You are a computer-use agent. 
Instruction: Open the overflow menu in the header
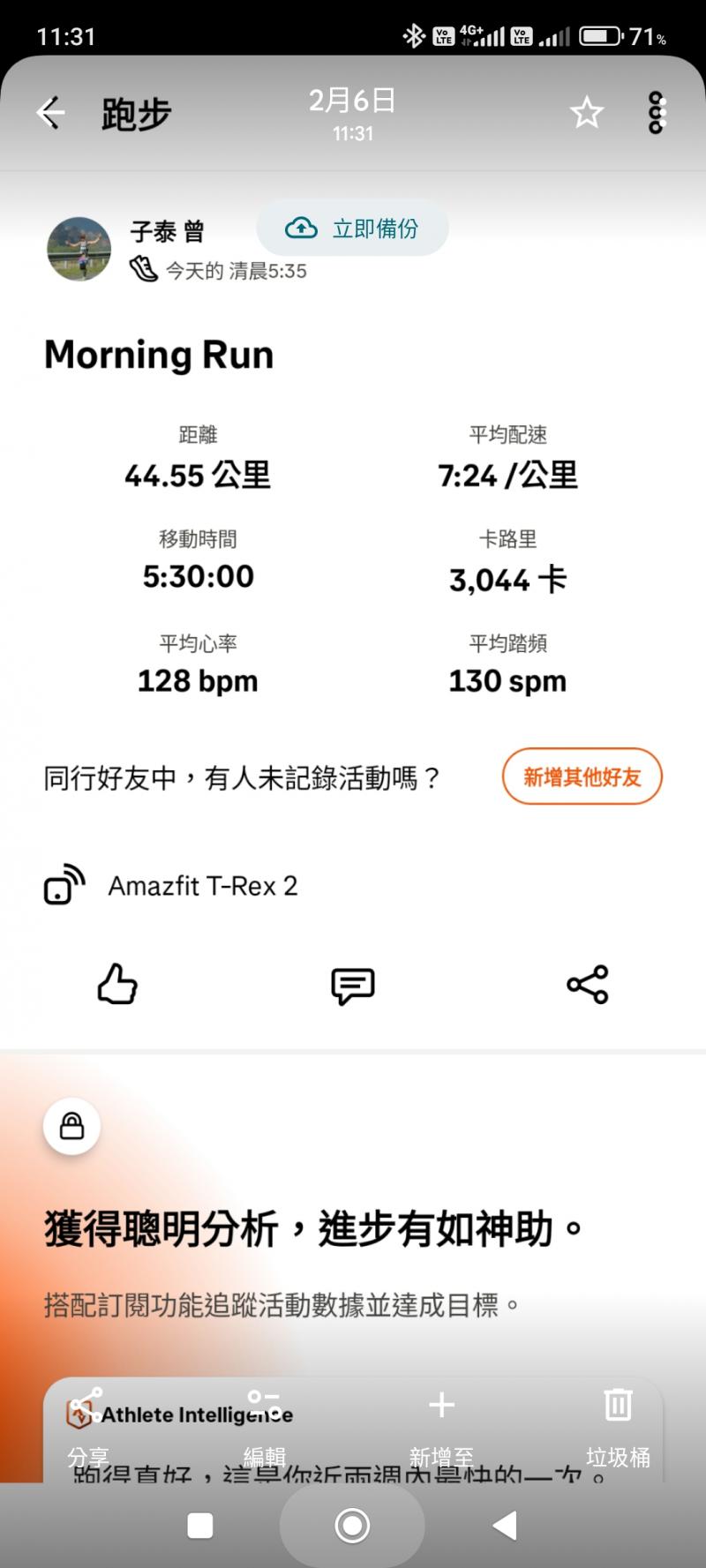click(x=656, y=113)
